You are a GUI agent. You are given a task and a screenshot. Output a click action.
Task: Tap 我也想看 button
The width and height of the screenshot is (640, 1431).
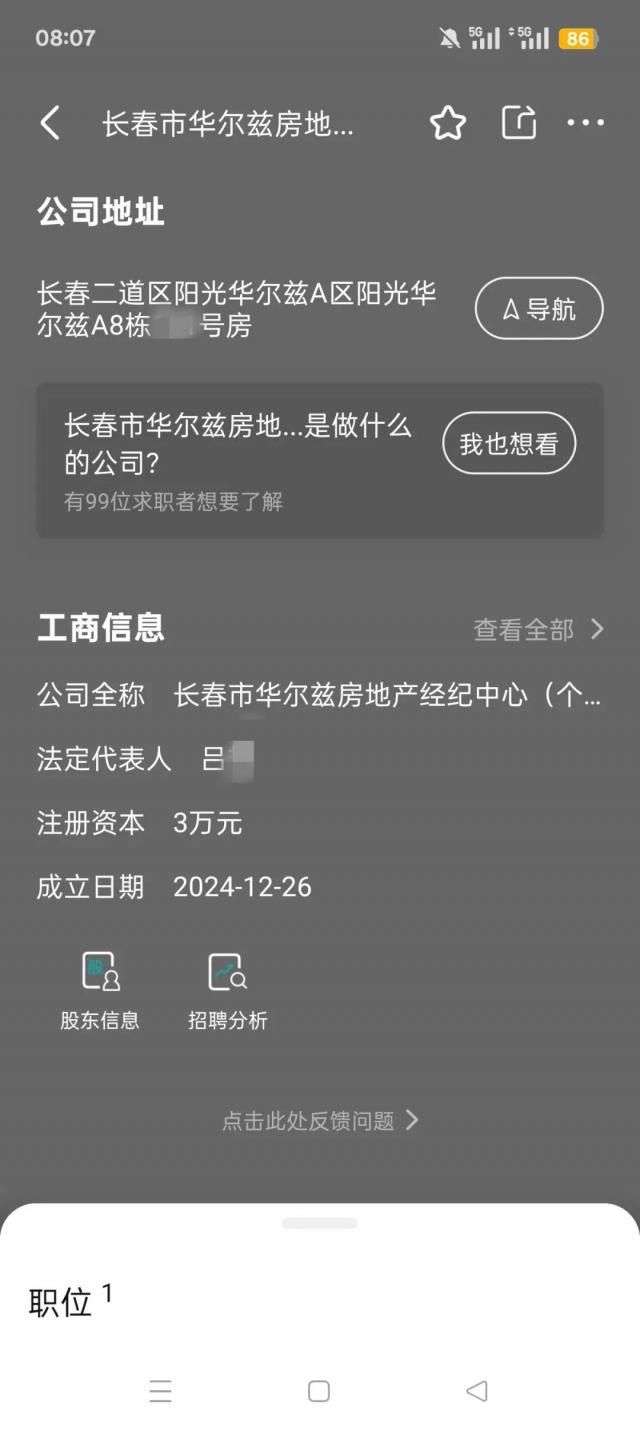click(509, 443)
